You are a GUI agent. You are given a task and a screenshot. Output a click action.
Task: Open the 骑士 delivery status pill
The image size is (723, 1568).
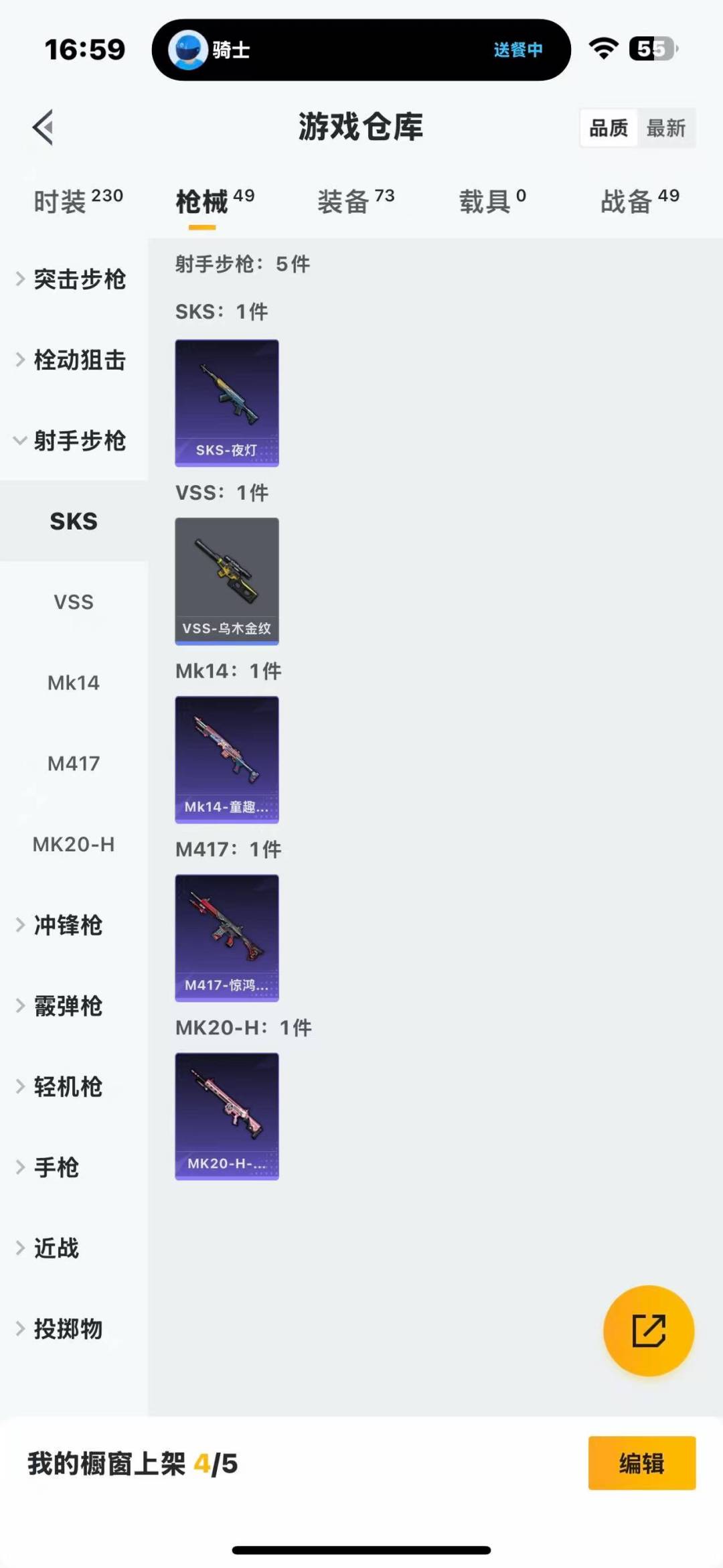coord(361,50)
